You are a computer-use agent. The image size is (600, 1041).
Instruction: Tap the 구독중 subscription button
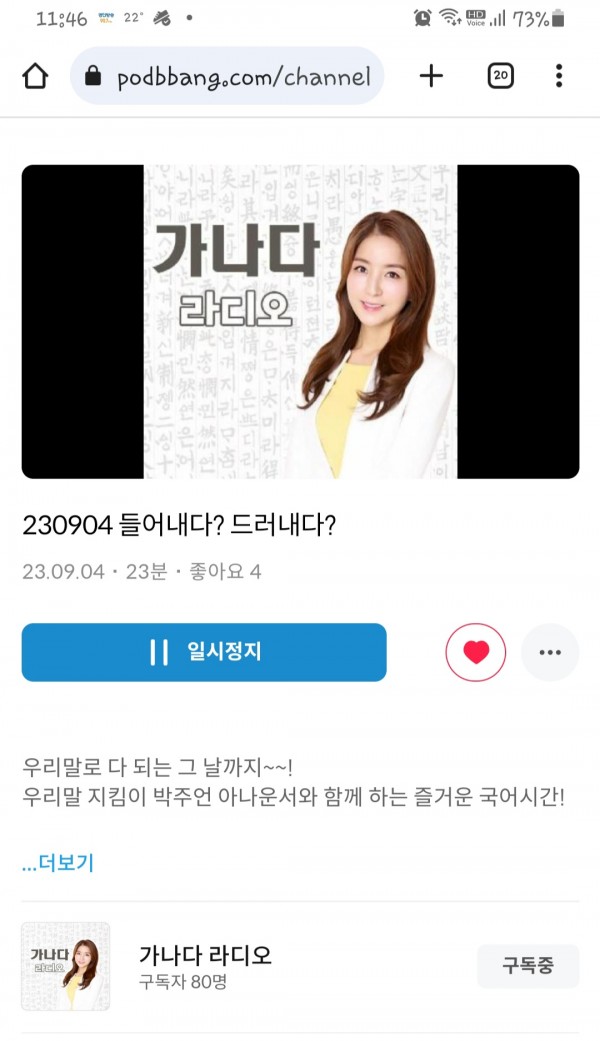[527, 966]
